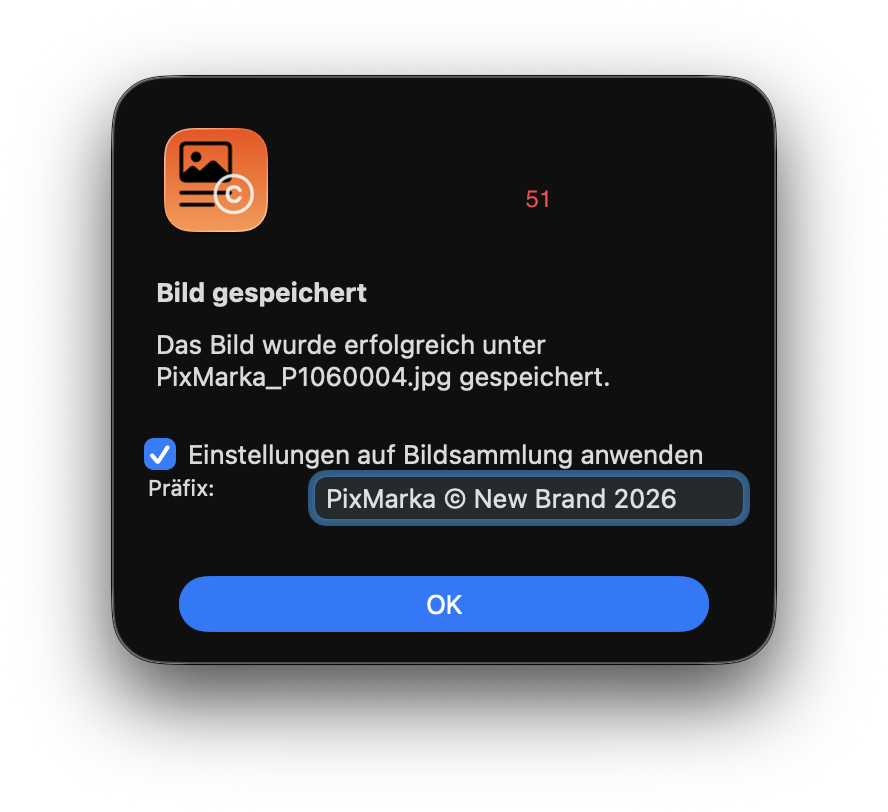The height and width of the screenshot is (812, 888).
Task: Uncheck Einstellungen auf Bildsammlung anwenden
Action: click(160, 454)
